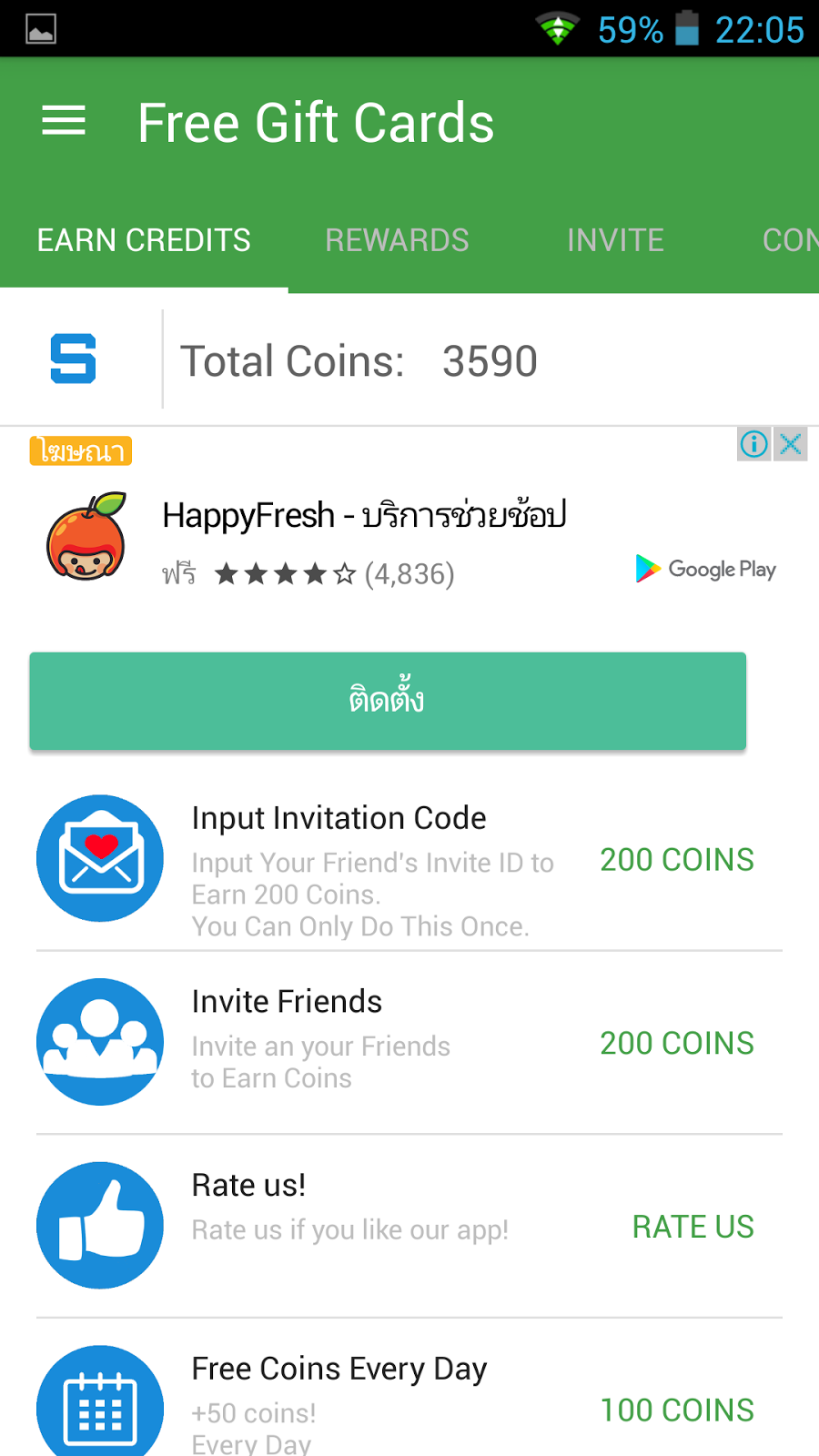
Task: Open the ad info icon
Action: point(753,444)
